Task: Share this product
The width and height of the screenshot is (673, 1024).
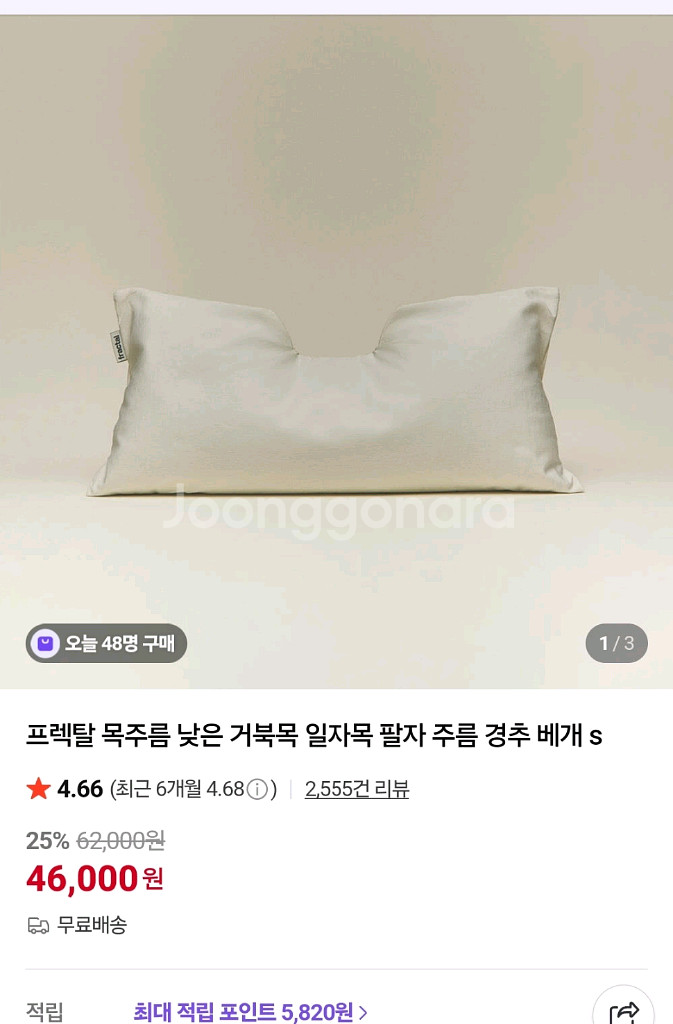Action: click(x=623, y=1011)
